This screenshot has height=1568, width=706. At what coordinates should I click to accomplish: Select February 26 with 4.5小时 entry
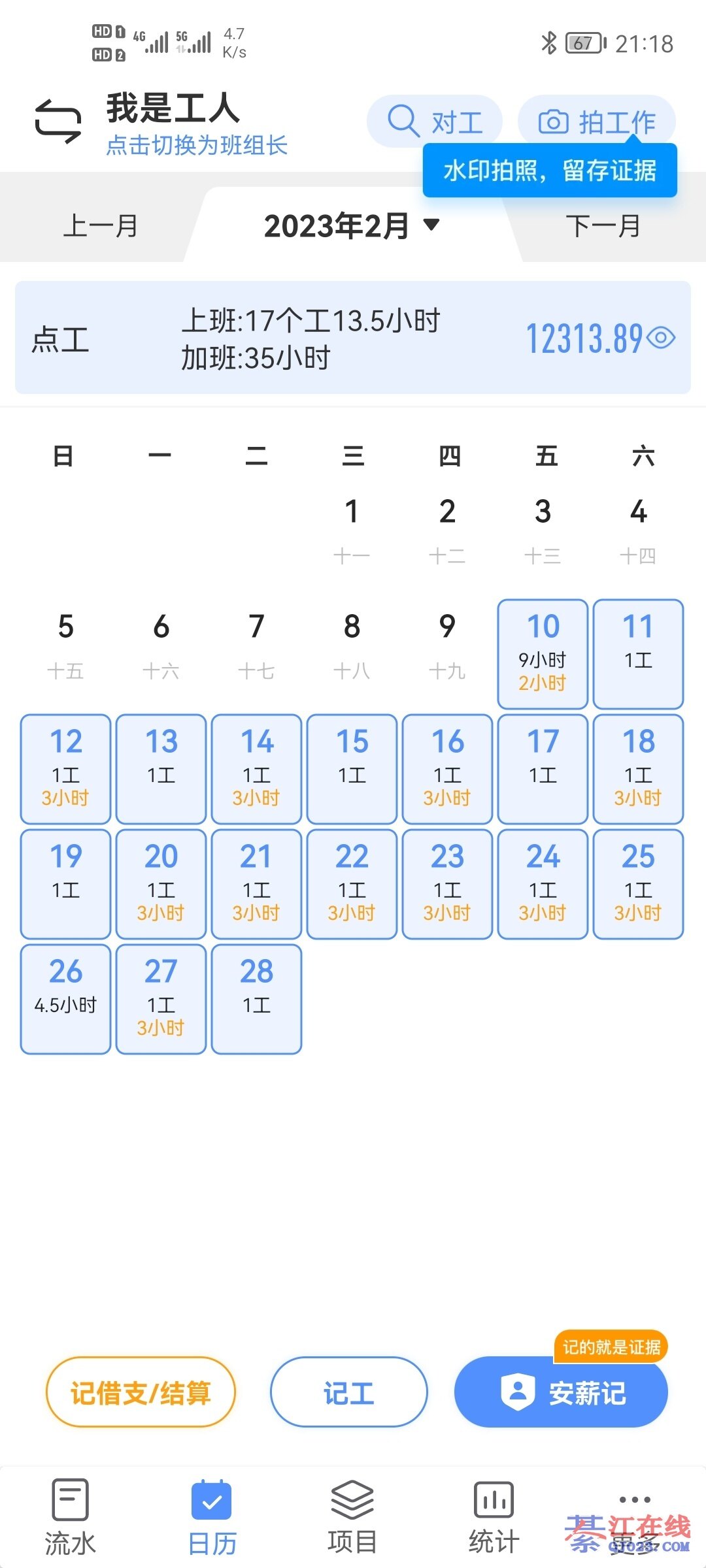point(65,999)
